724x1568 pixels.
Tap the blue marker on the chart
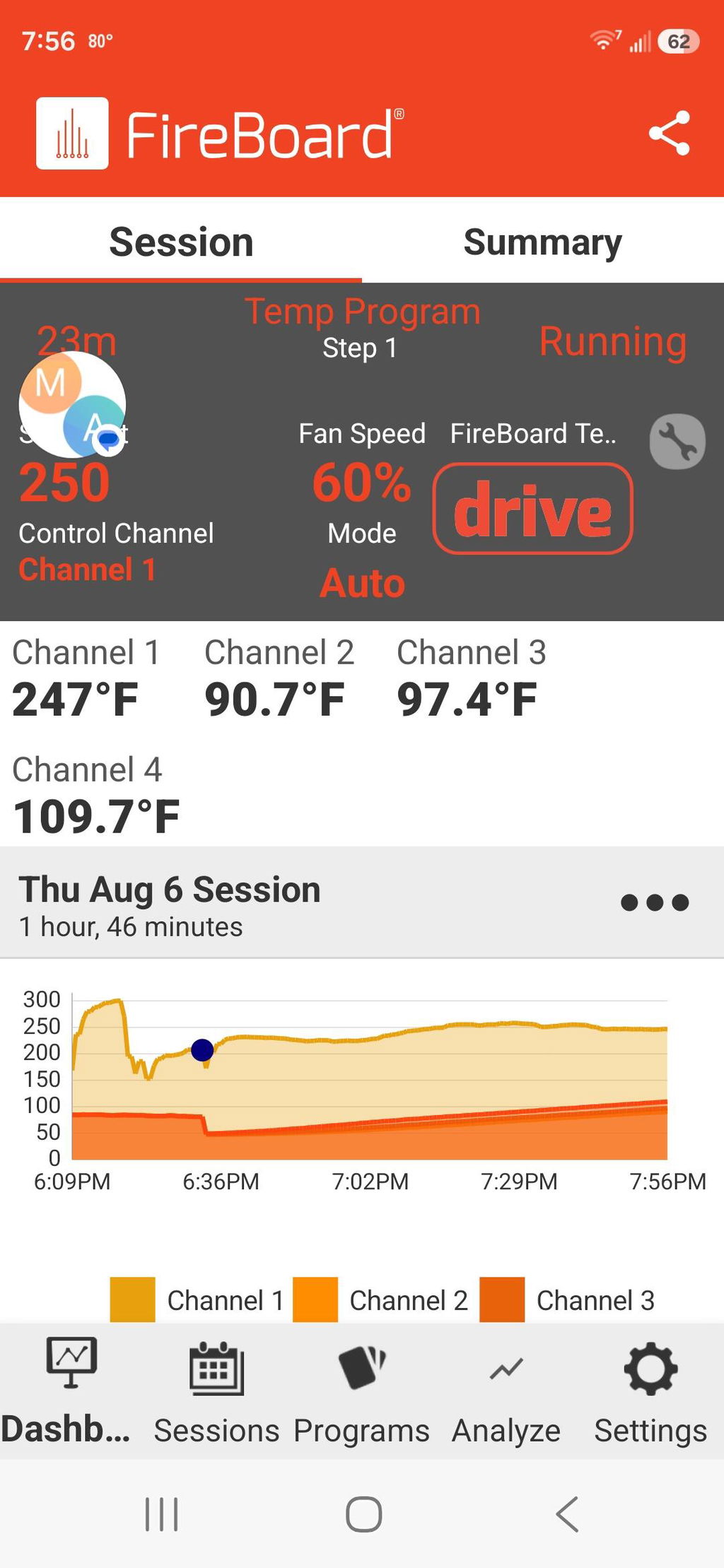[x=202, y=1050]
